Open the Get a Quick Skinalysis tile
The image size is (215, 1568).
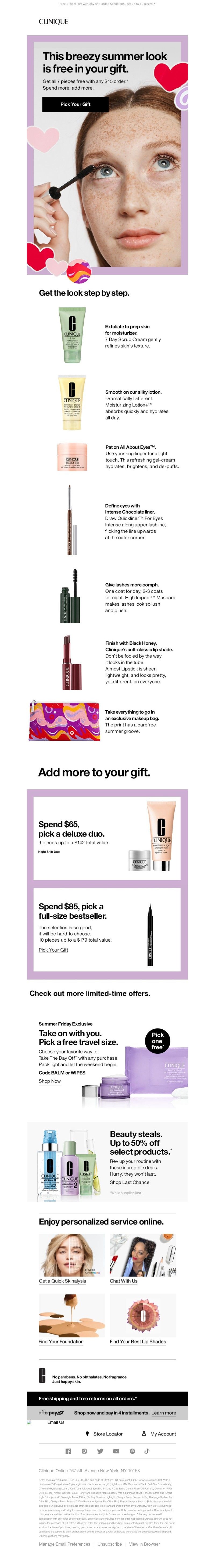tap(62, 1281)
